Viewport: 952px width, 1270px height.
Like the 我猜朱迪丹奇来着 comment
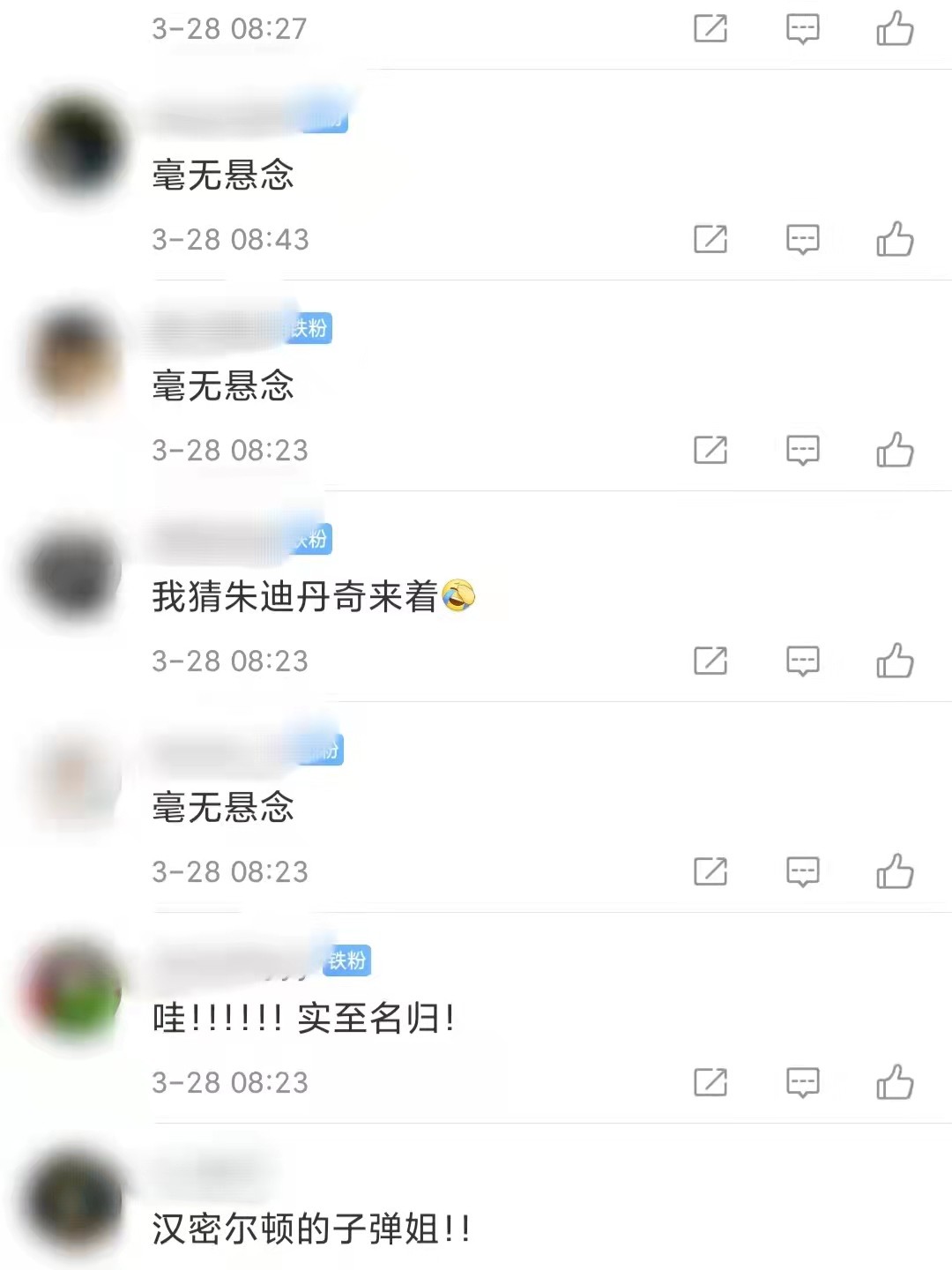895,661
